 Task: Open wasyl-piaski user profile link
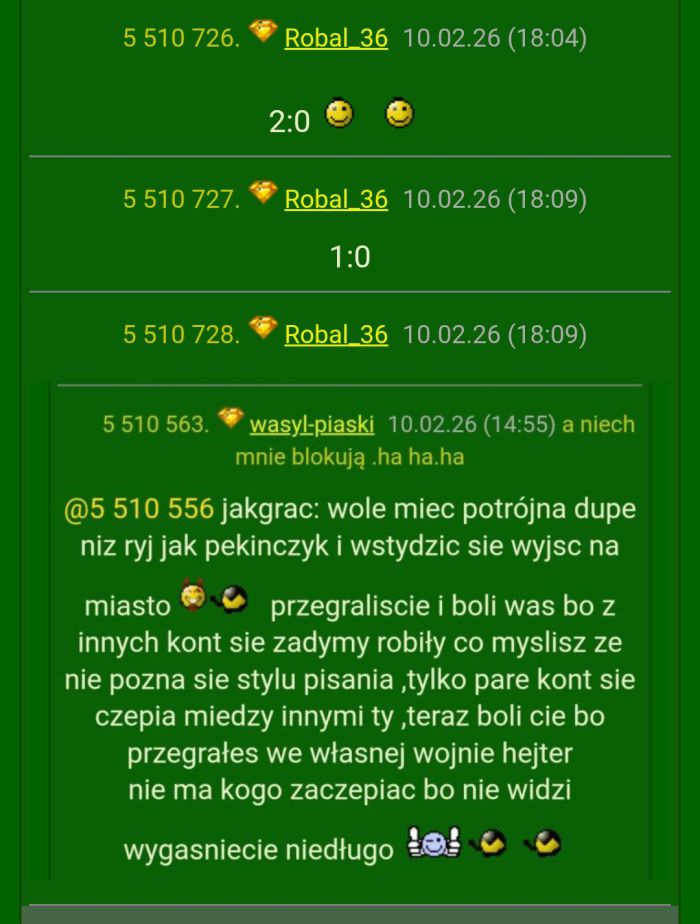click(312, 424)
